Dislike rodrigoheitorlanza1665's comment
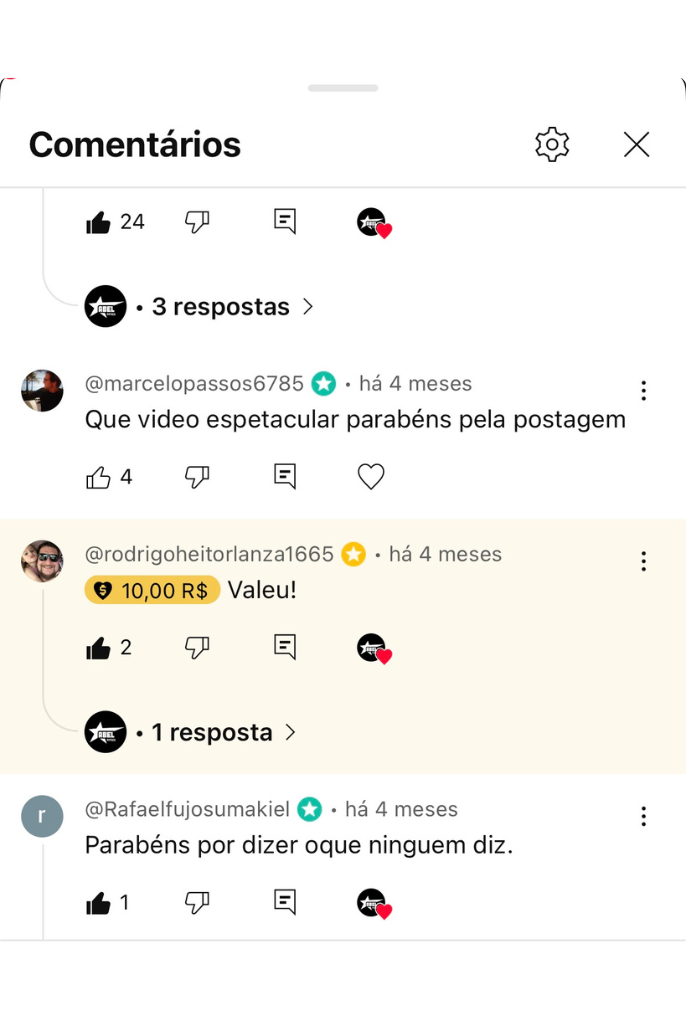This screenshot has width=686, height=1024. coord(197,648)
